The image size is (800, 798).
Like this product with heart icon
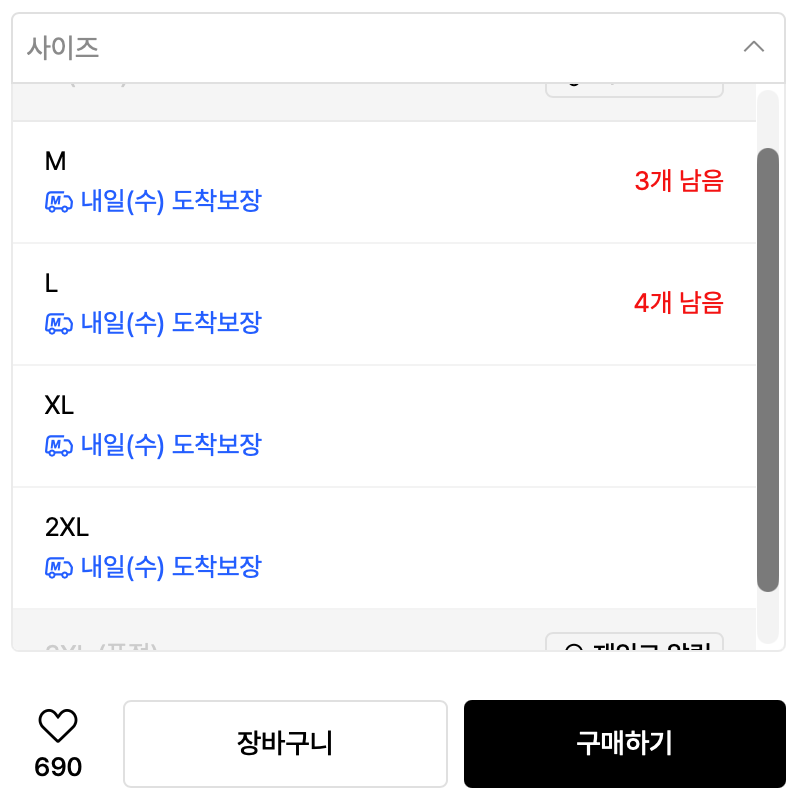pos(58,726)
